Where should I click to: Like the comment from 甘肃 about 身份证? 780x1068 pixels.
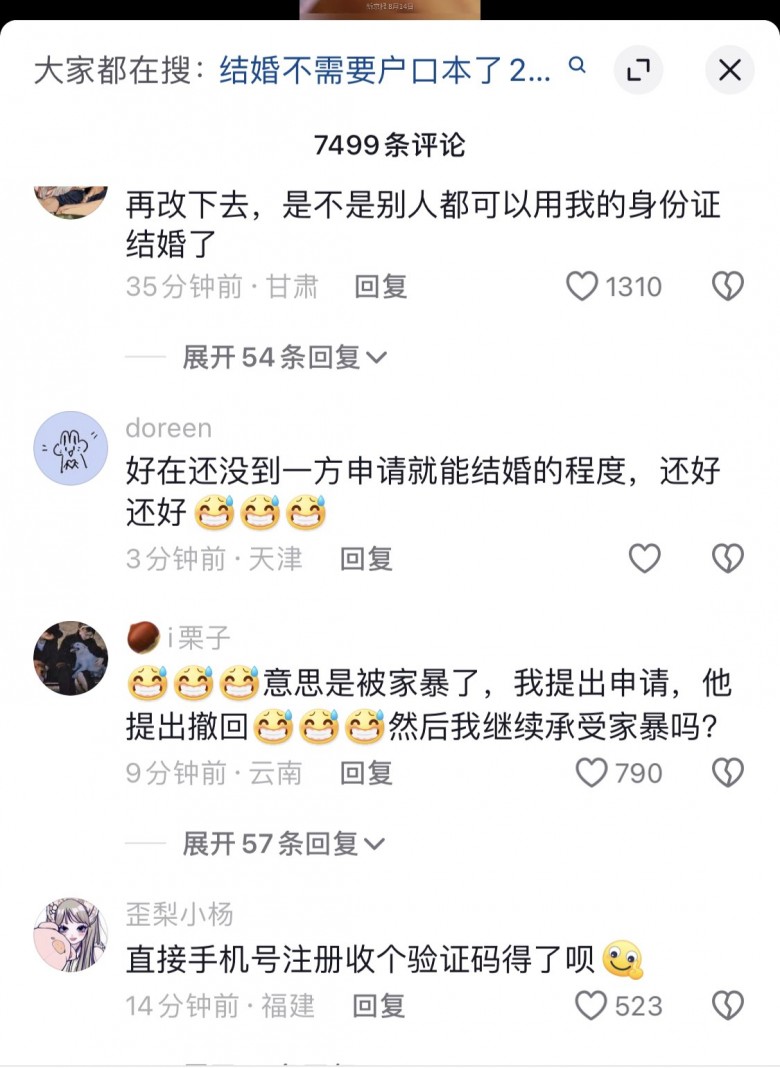pyautogui.click(x=583, y=287)
